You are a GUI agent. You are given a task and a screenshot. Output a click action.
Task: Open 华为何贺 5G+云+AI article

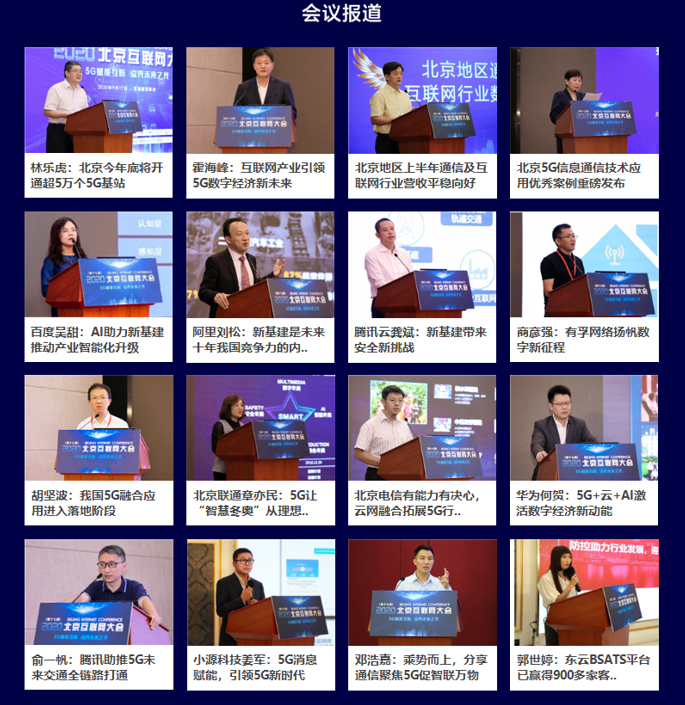coord(584,503)
